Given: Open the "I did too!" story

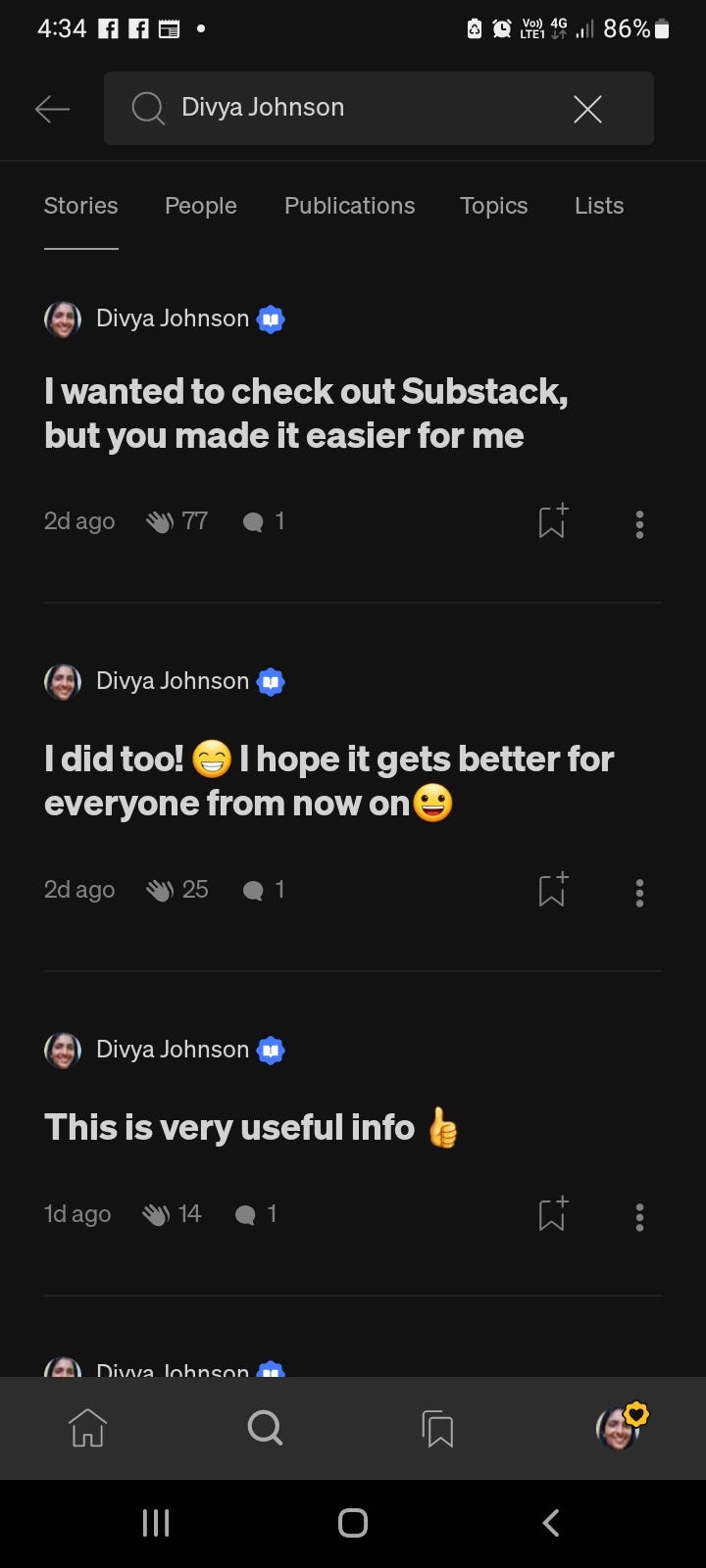Looking at the screenshot, I should click(328, 781).
